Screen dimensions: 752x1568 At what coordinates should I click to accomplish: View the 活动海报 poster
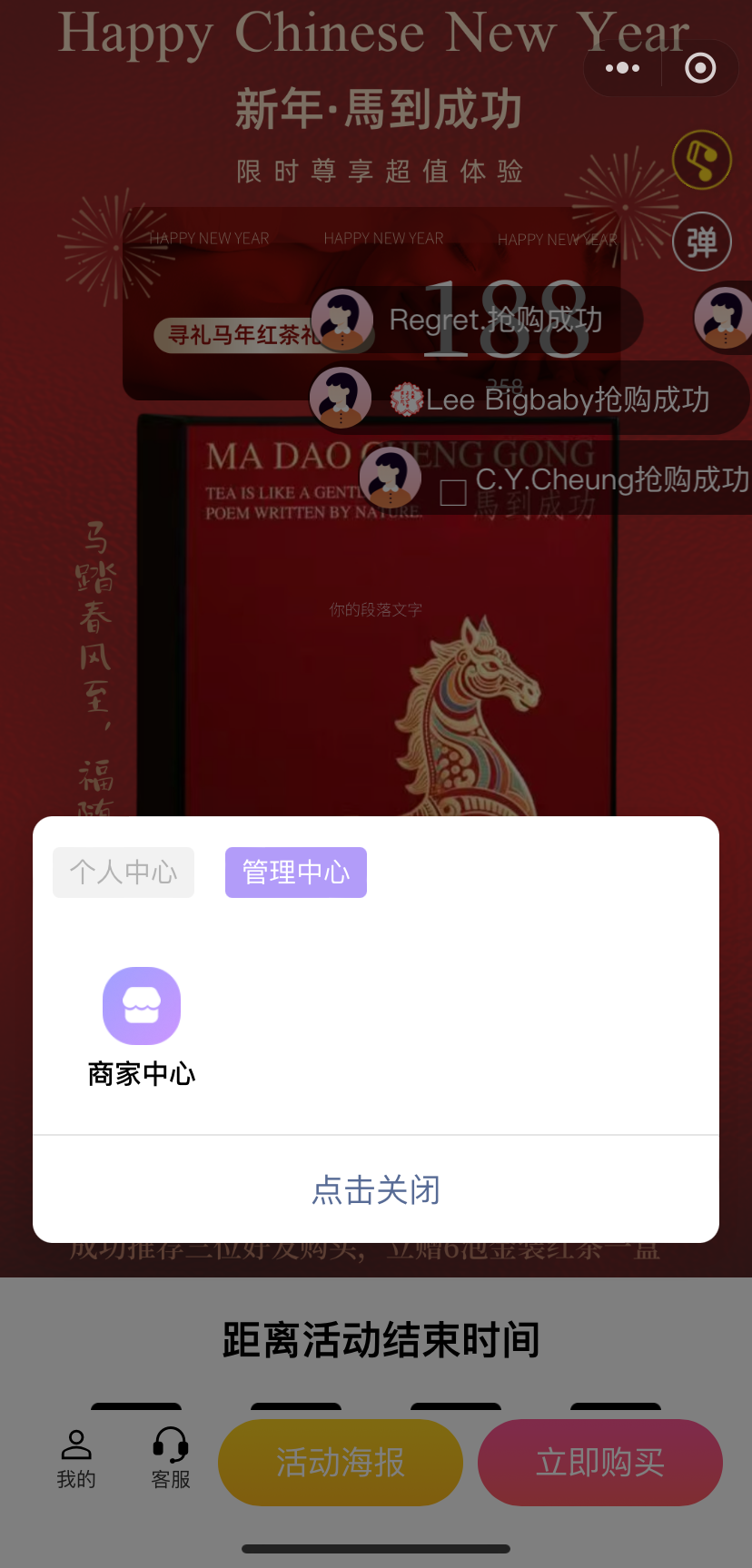[341, 1463]
